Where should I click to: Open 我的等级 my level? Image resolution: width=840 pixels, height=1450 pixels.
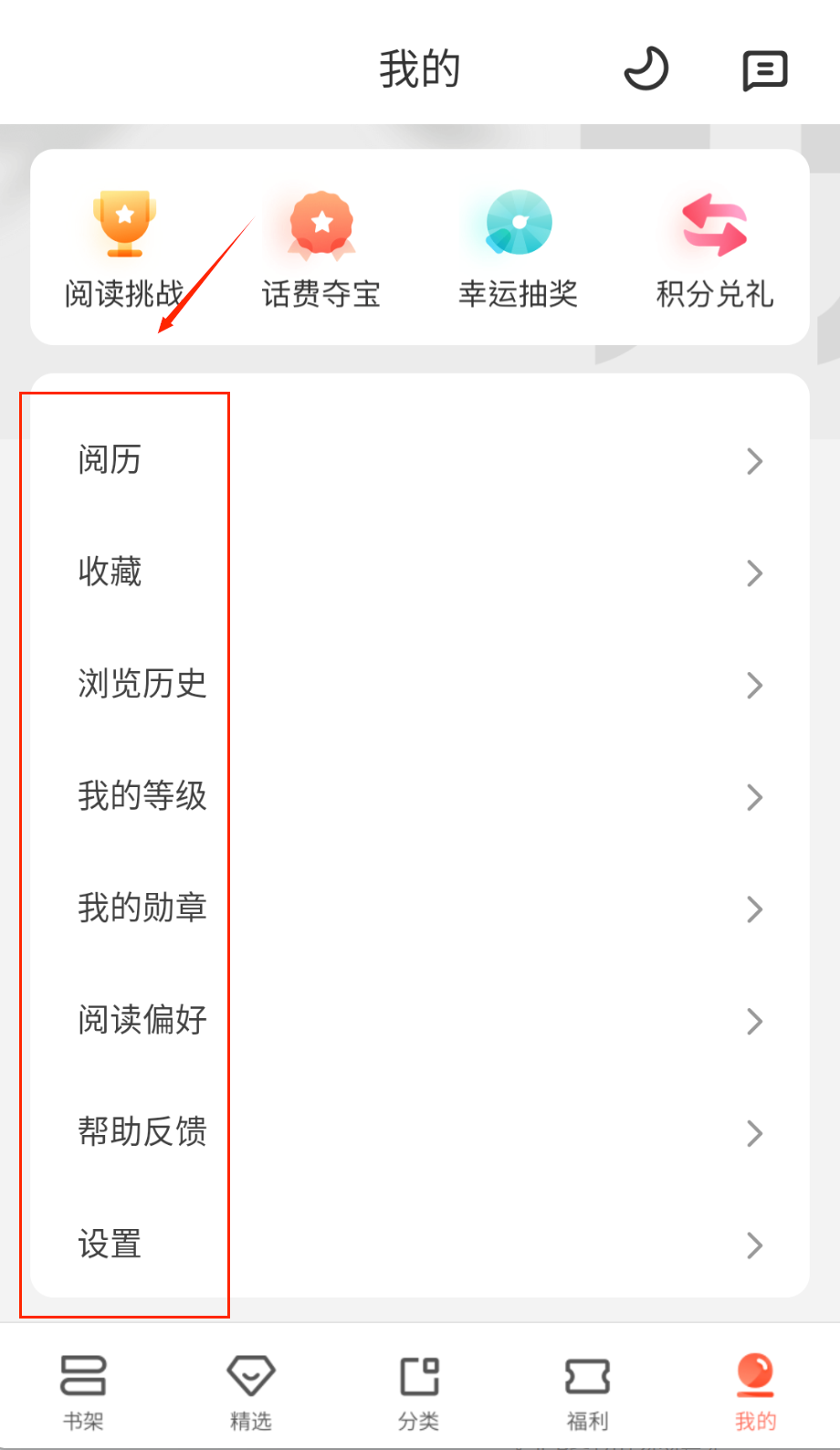coord(420,796)
